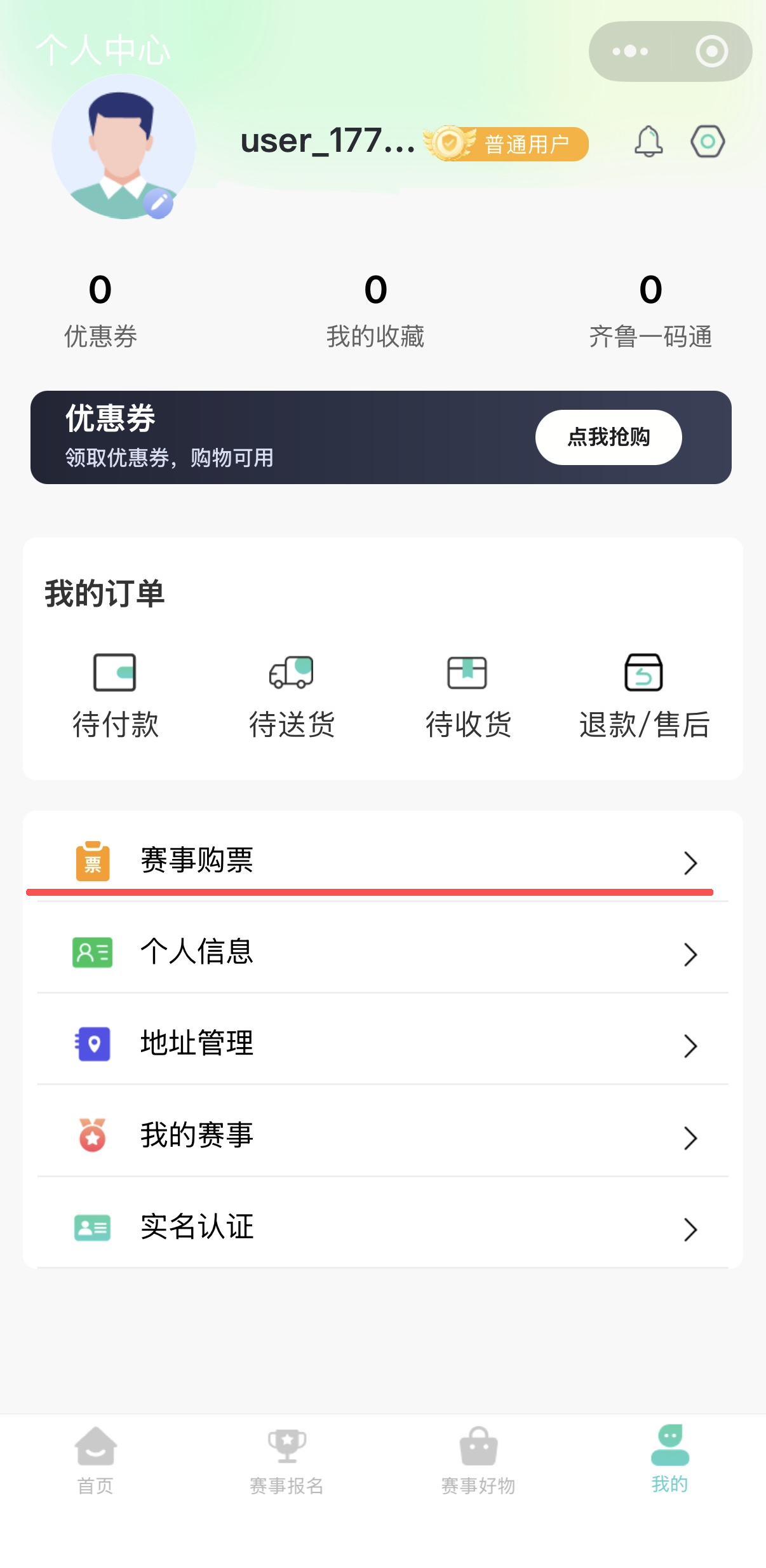Image resolution: width=766 pixels, height=1568 pixels.
Task: Open 地址管理
Action: 382,1043
